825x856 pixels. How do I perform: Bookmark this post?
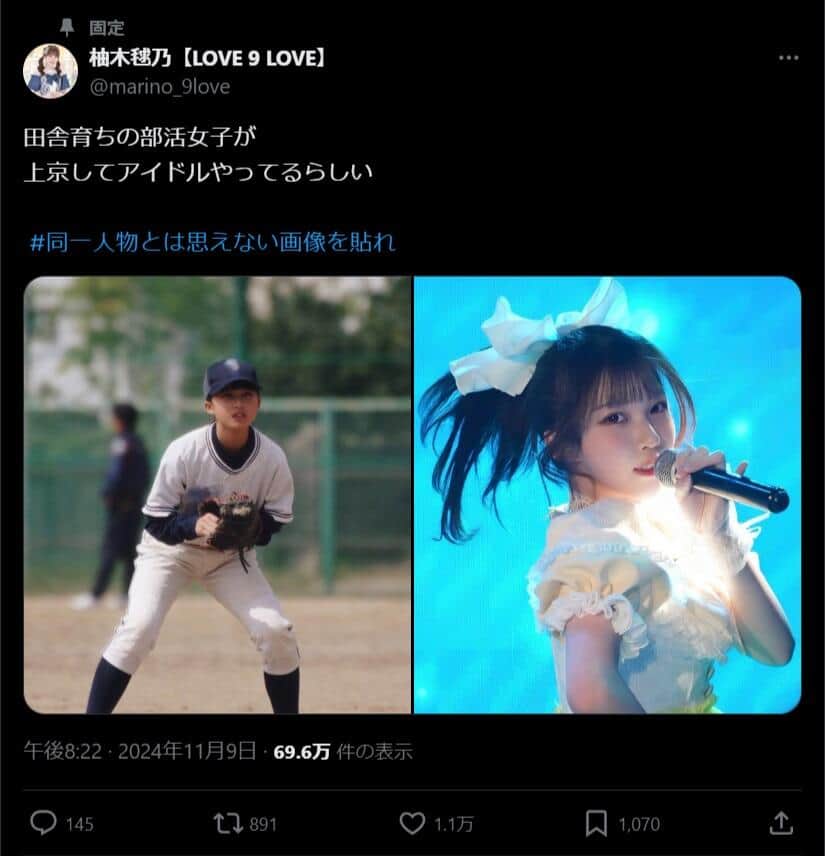click(596, 823)
